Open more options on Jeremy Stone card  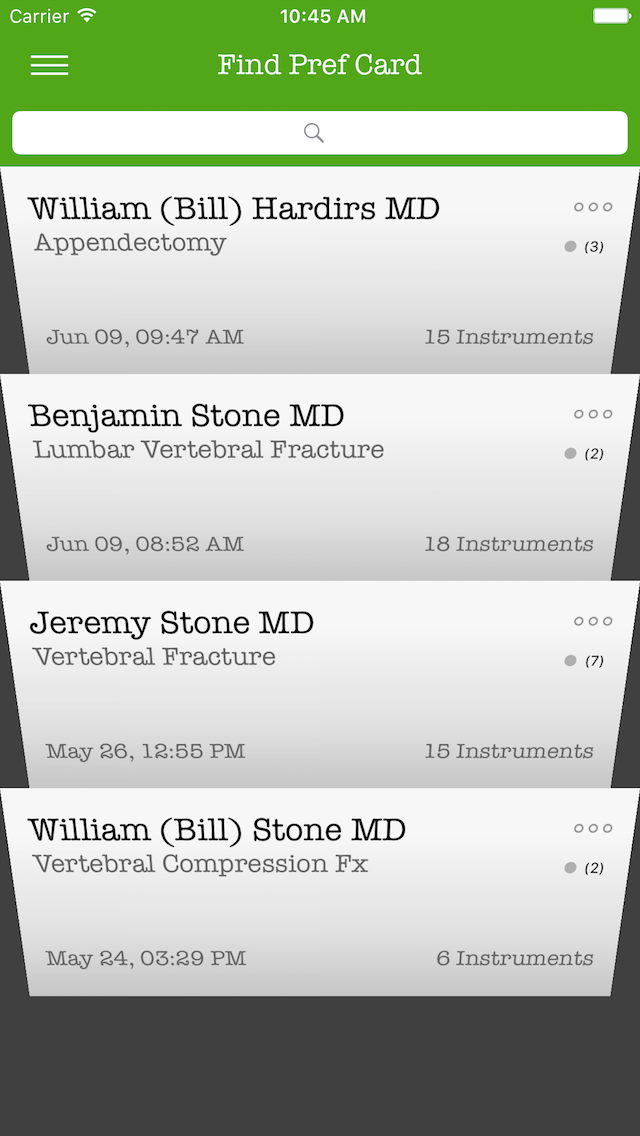(593, 622)
